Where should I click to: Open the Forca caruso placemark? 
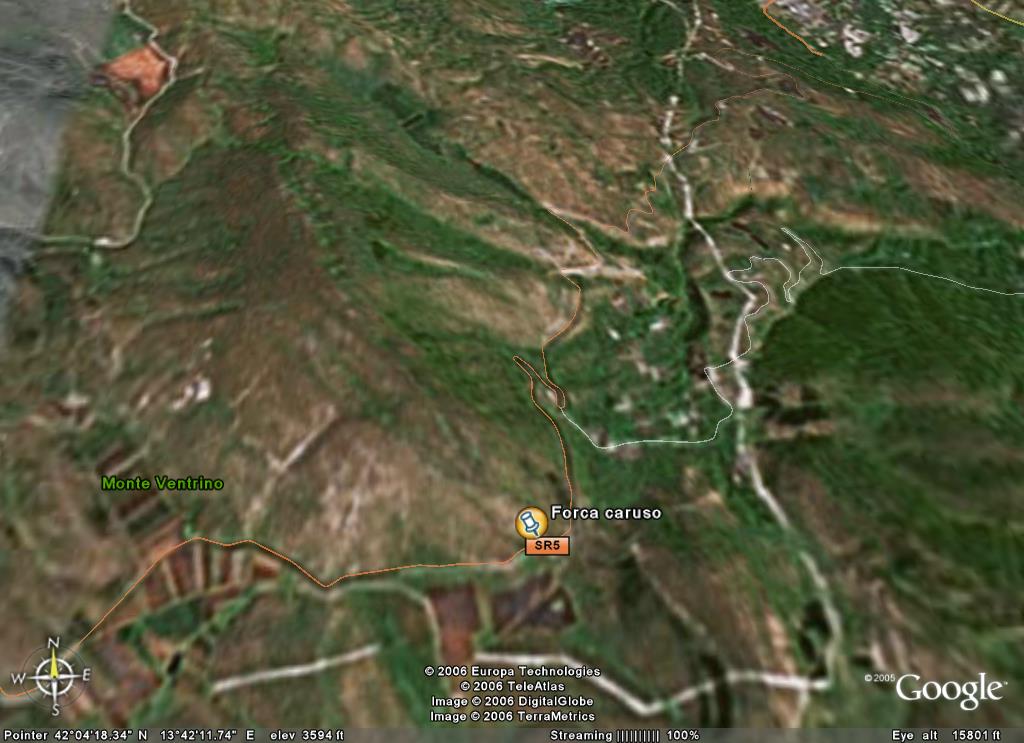click(529, 521)
